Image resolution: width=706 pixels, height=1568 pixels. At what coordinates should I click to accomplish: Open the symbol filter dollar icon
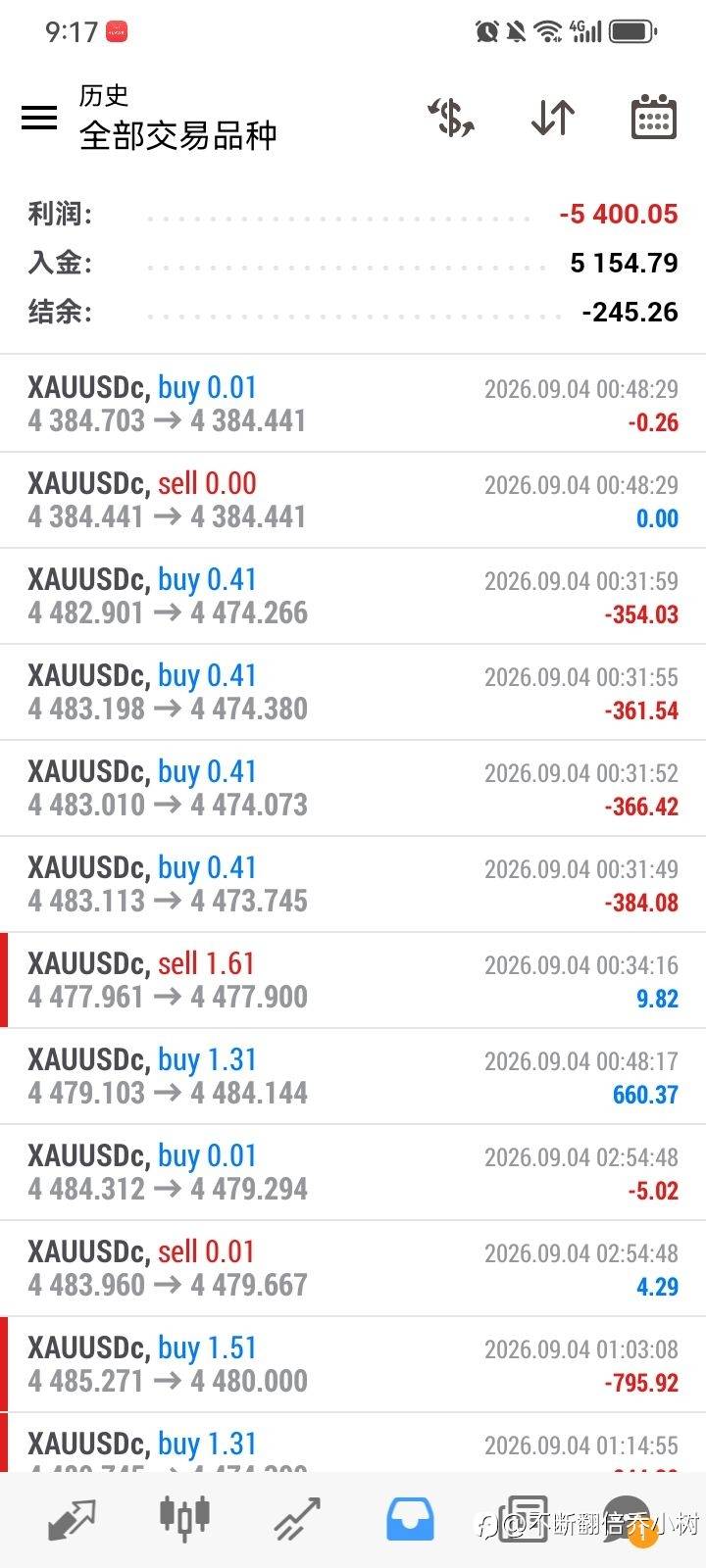click(451, 118)
